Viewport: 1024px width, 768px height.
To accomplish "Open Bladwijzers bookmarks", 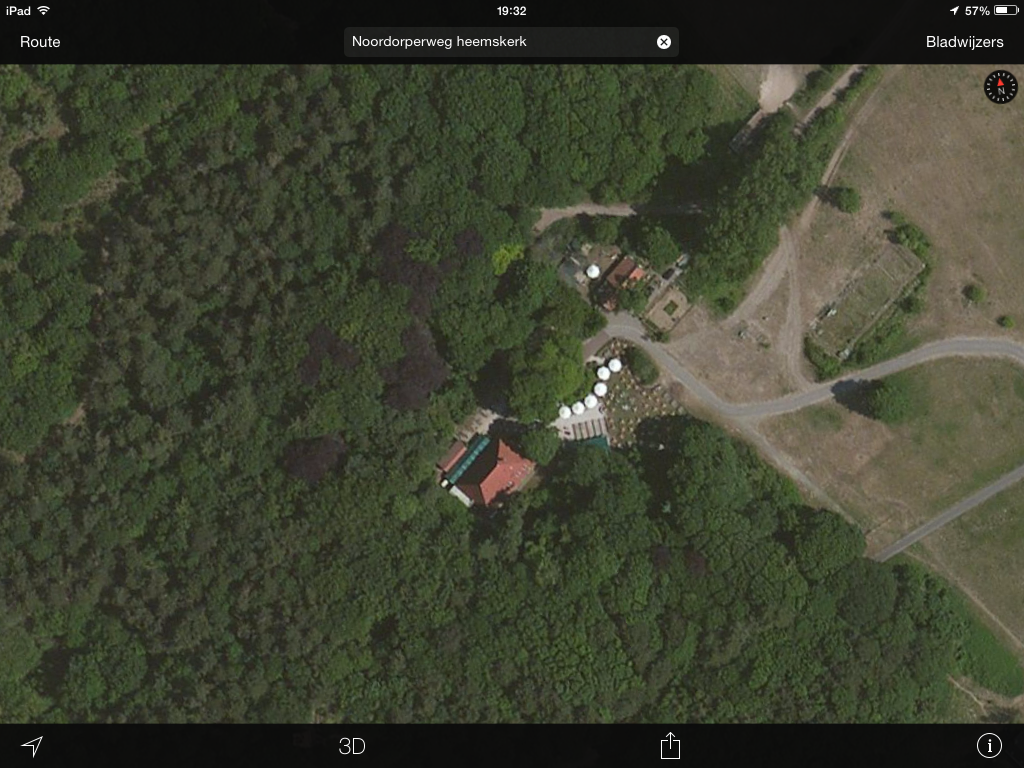I will pyautogui.click(x=964, y=42).
